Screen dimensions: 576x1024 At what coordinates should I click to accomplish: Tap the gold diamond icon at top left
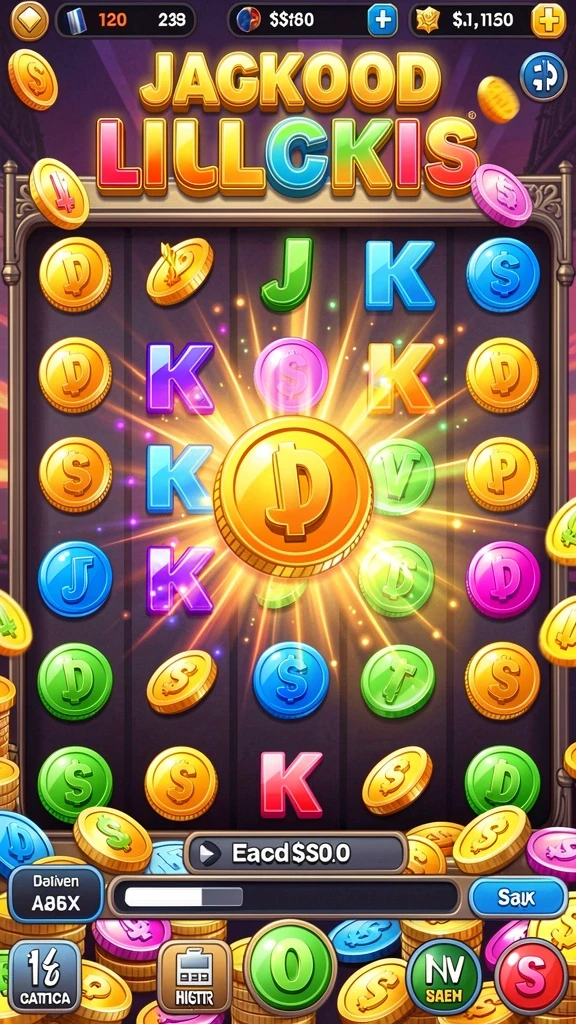[x=29, y=20]
